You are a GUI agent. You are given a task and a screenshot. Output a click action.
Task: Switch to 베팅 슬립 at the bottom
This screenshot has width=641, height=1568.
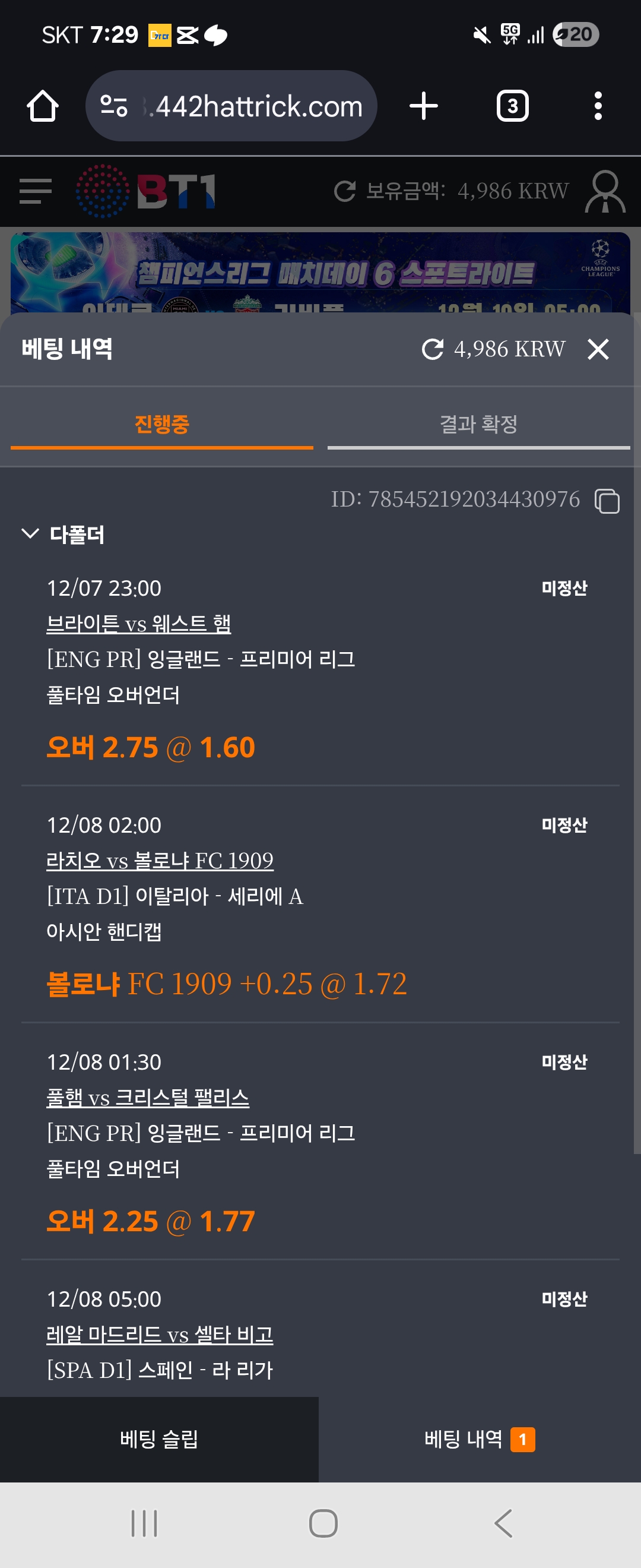[158, 1439]
